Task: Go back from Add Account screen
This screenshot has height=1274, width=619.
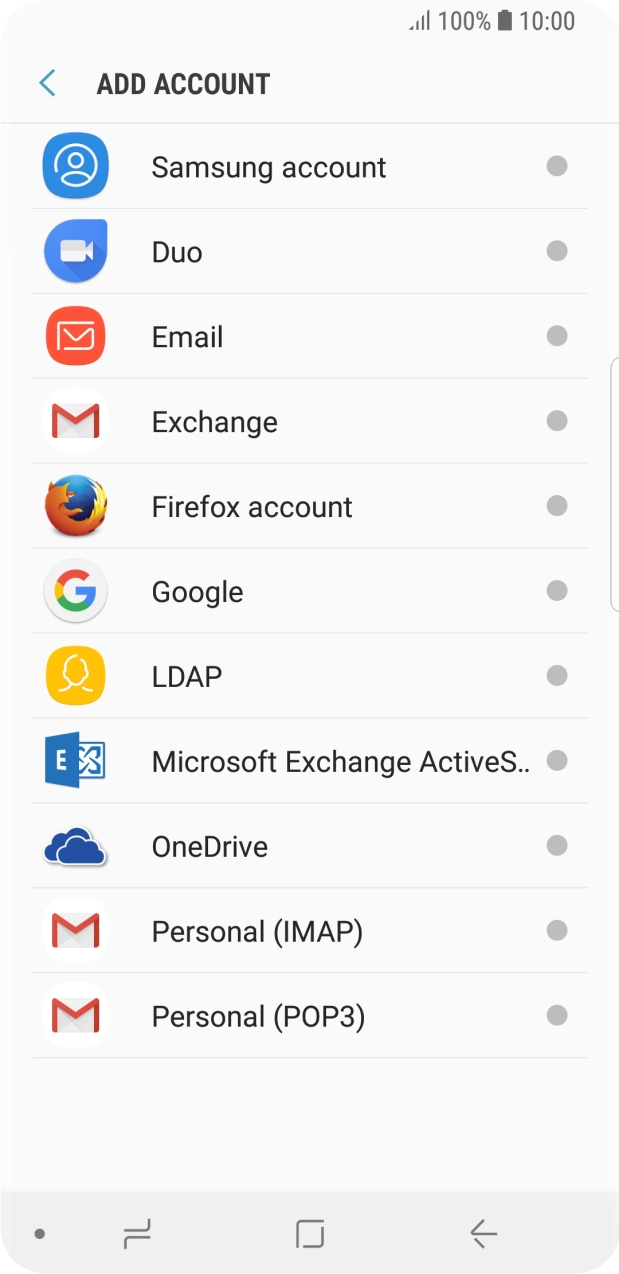Action: coord(47,83)
